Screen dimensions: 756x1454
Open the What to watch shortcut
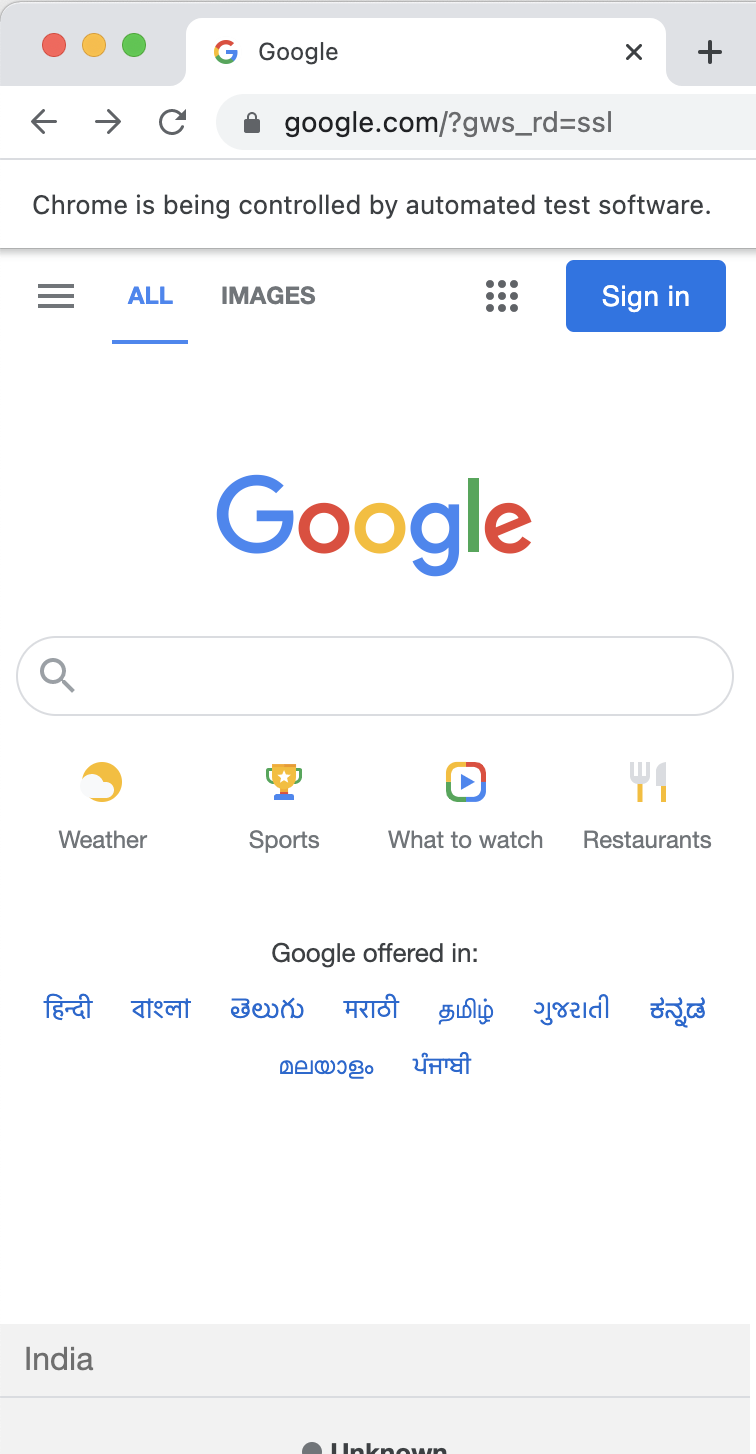(465, 805)
